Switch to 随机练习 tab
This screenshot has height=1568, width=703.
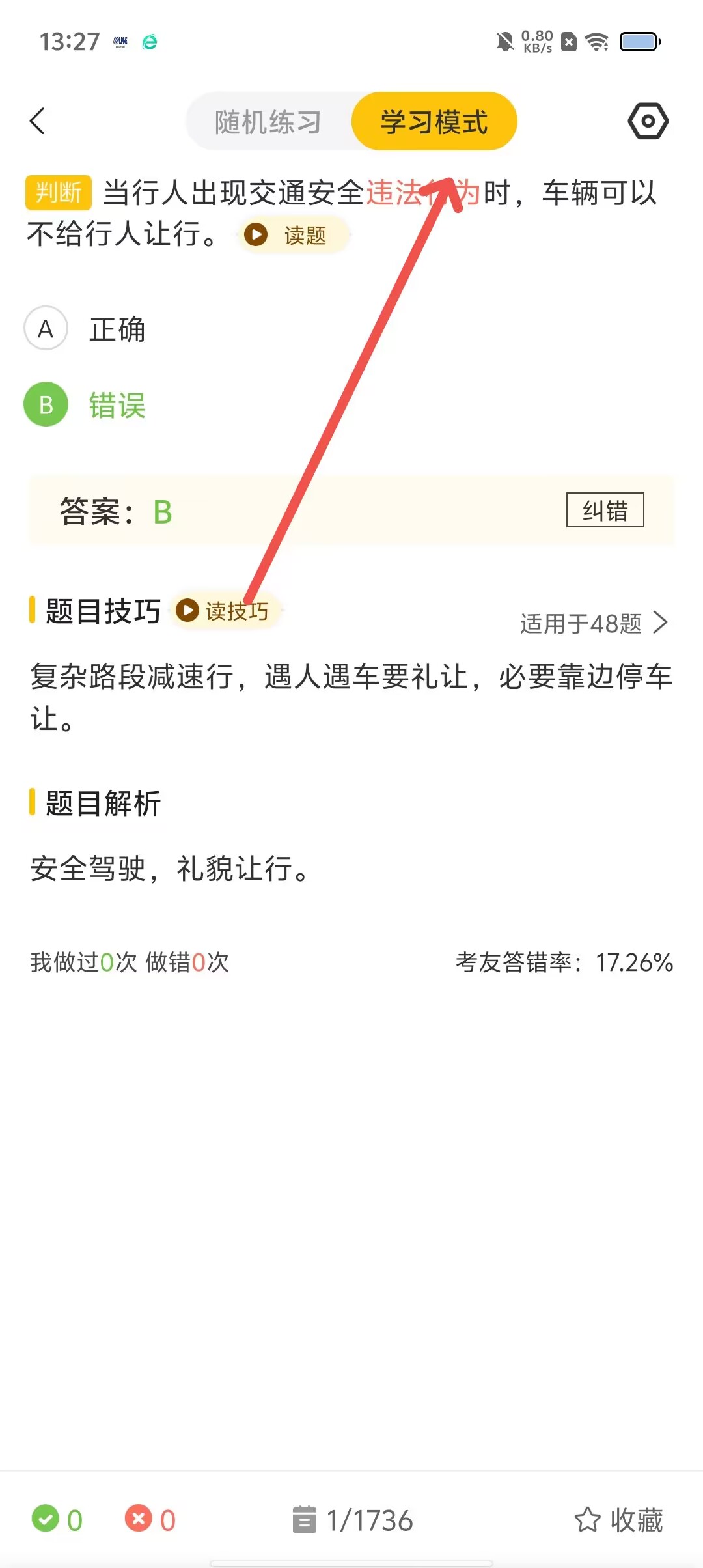click(x=268, y=122)
